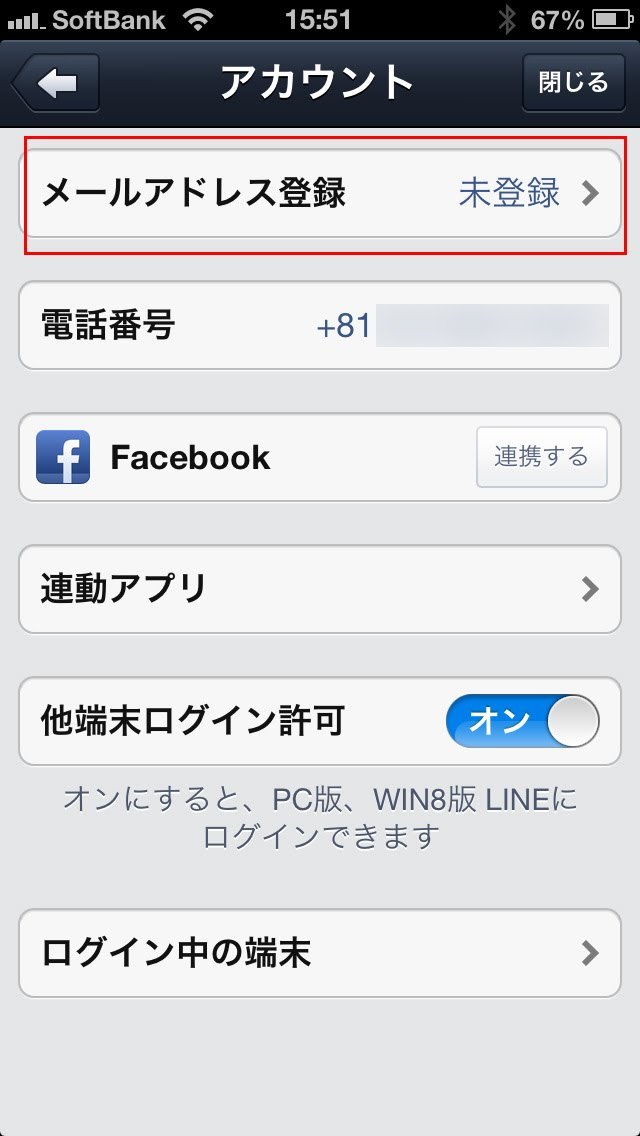
Task: Go back using the arrow button
Action: 56,84
